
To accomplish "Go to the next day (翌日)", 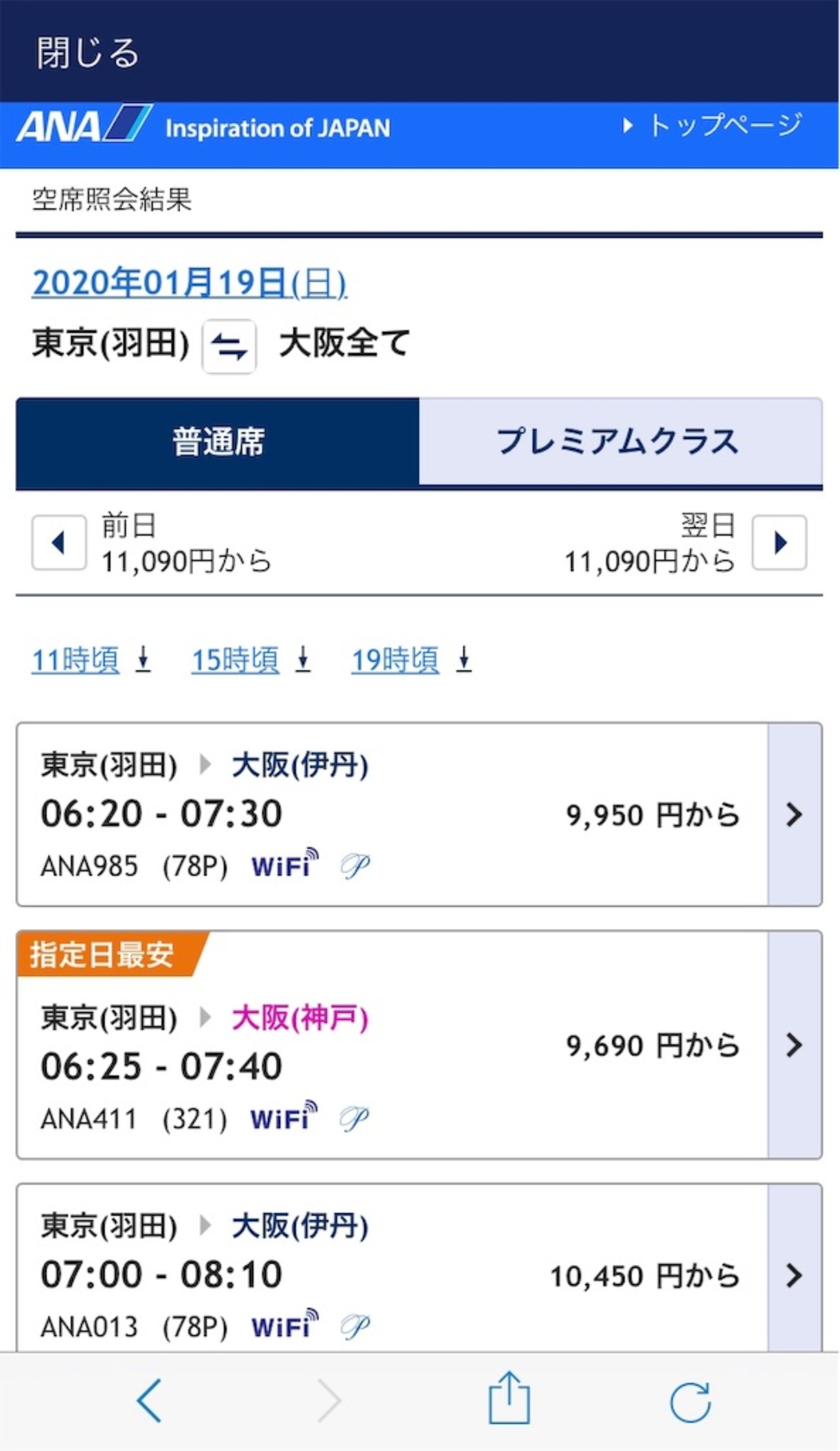I will [x=779, y=542].
